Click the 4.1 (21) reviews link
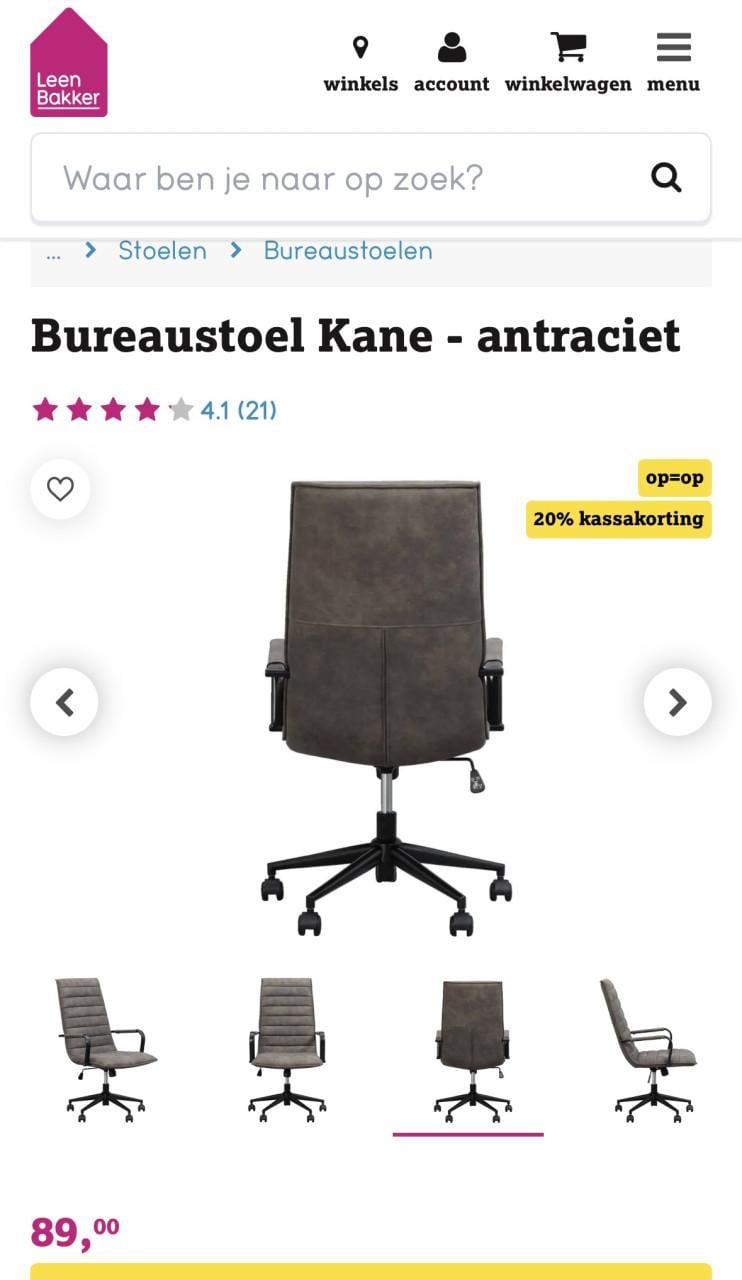This screenshot has width=742, height=1280. pyautogui.click(x=238, y=409)
